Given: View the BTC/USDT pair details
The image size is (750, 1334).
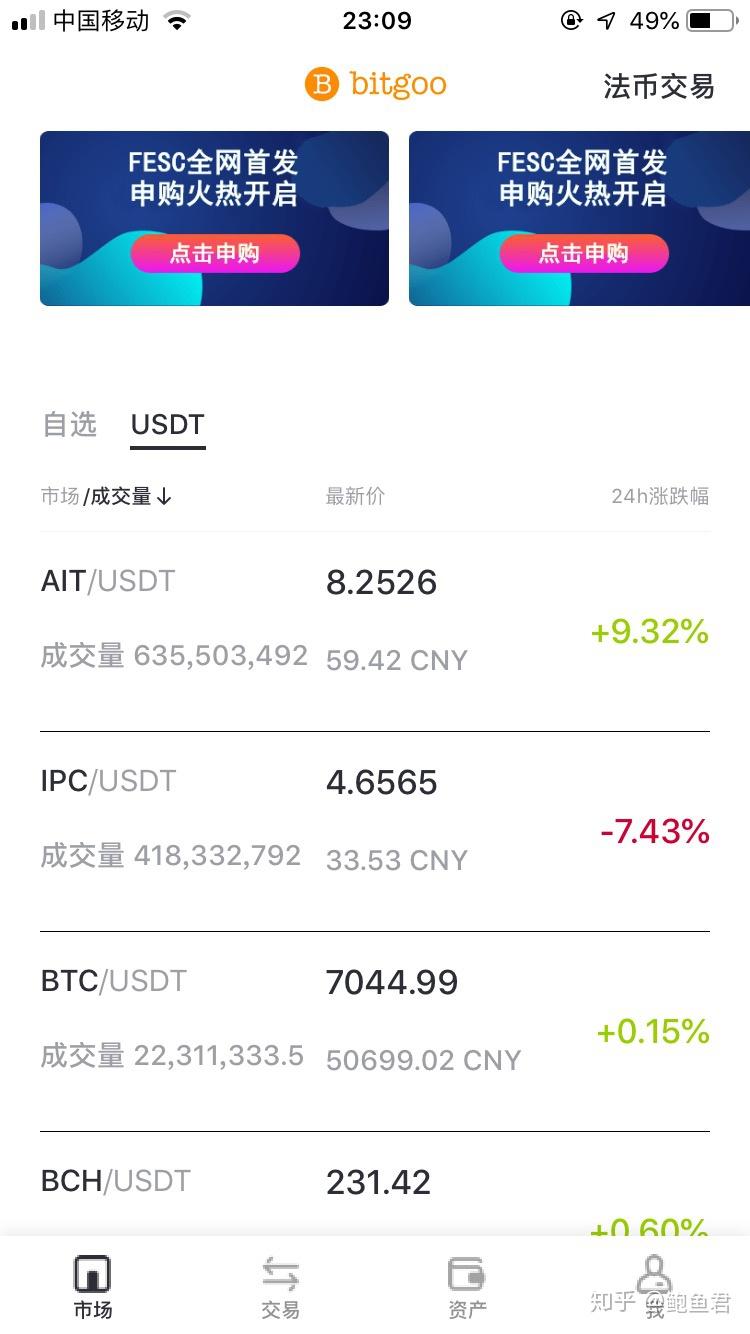Looking at the screenshot, I should pos(113,981).
